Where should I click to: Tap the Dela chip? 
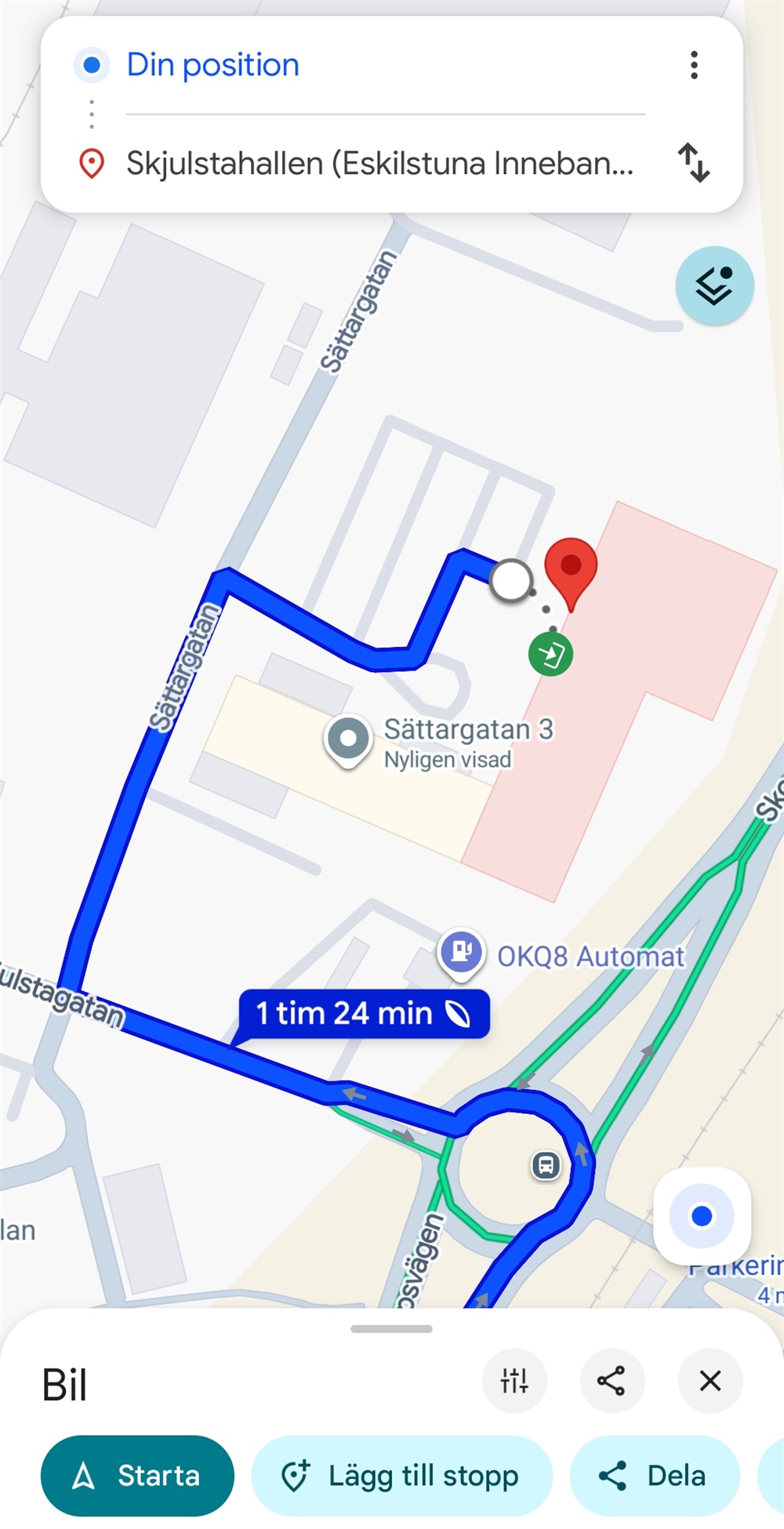click(654, 1476)
